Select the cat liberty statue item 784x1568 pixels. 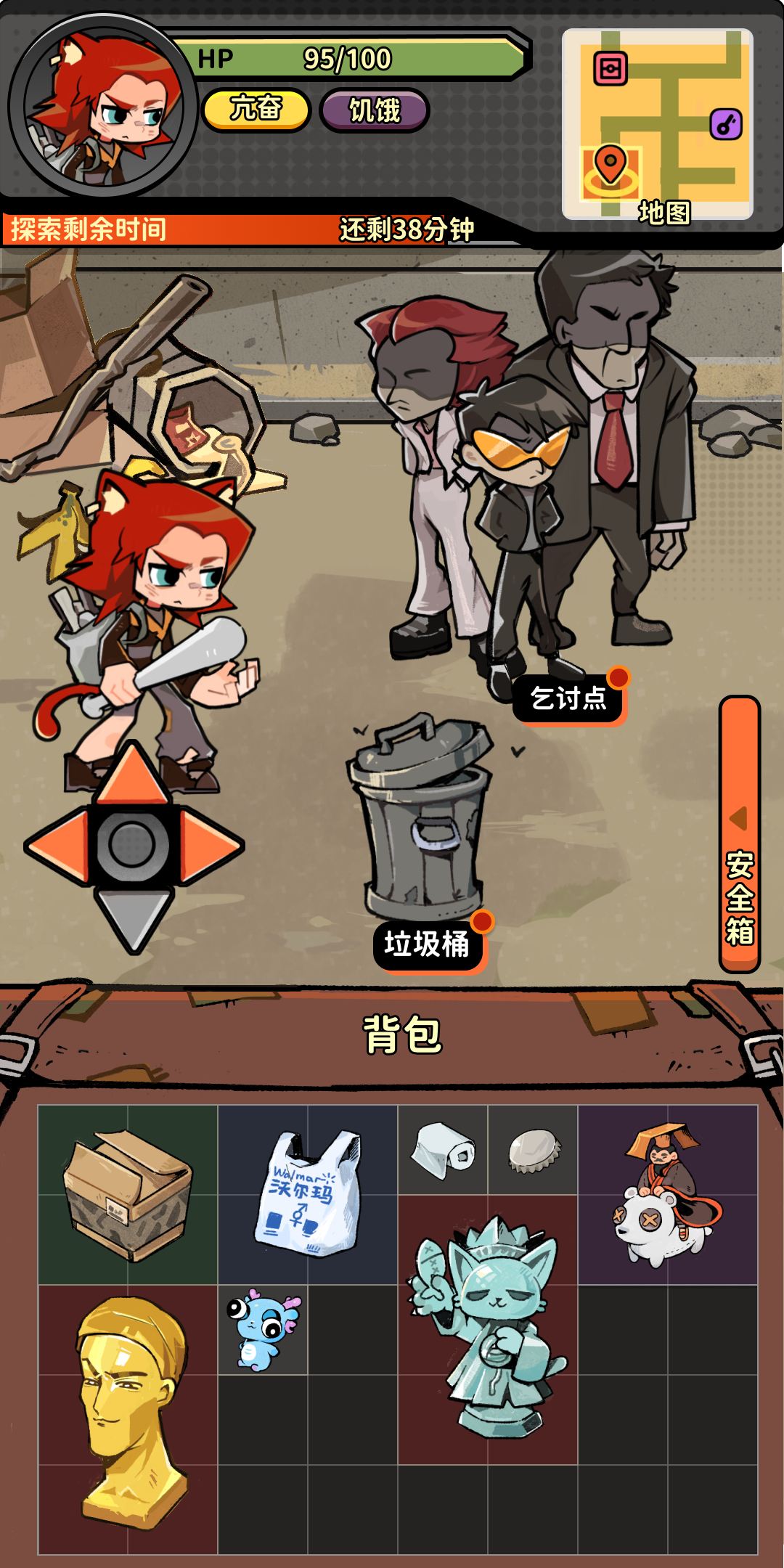tap(488, 1328)
